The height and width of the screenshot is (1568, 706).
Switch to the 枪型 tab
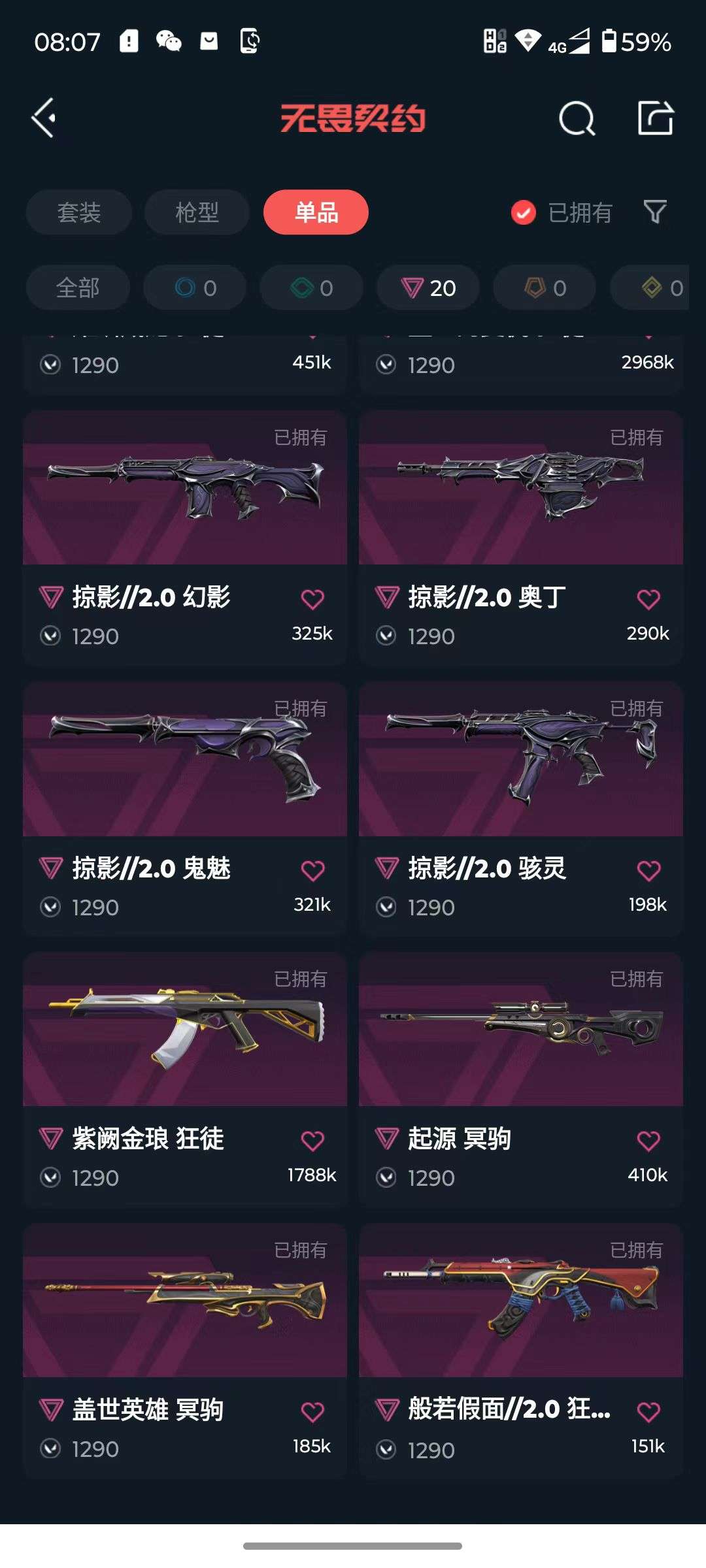[195, 212]
